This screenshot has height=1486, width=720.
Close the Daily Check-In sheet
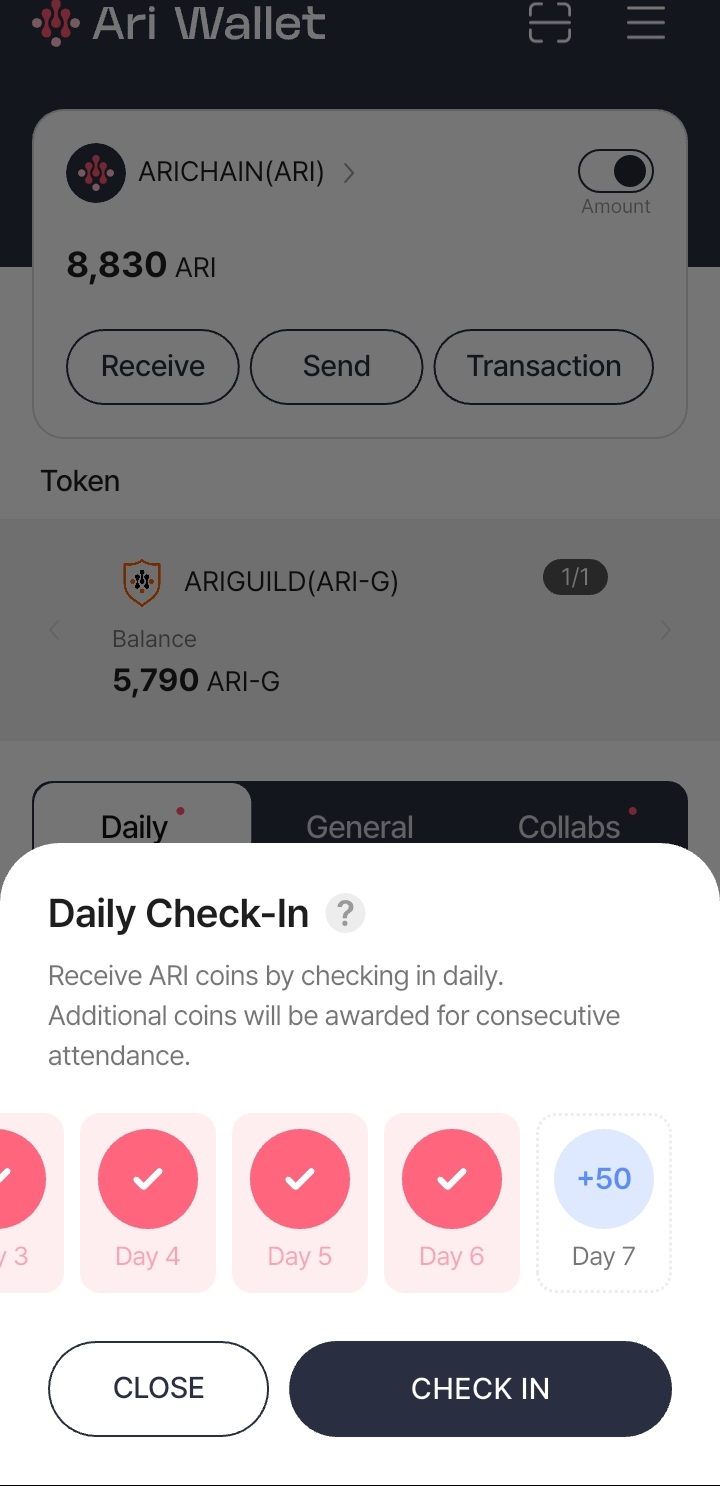158,1388
